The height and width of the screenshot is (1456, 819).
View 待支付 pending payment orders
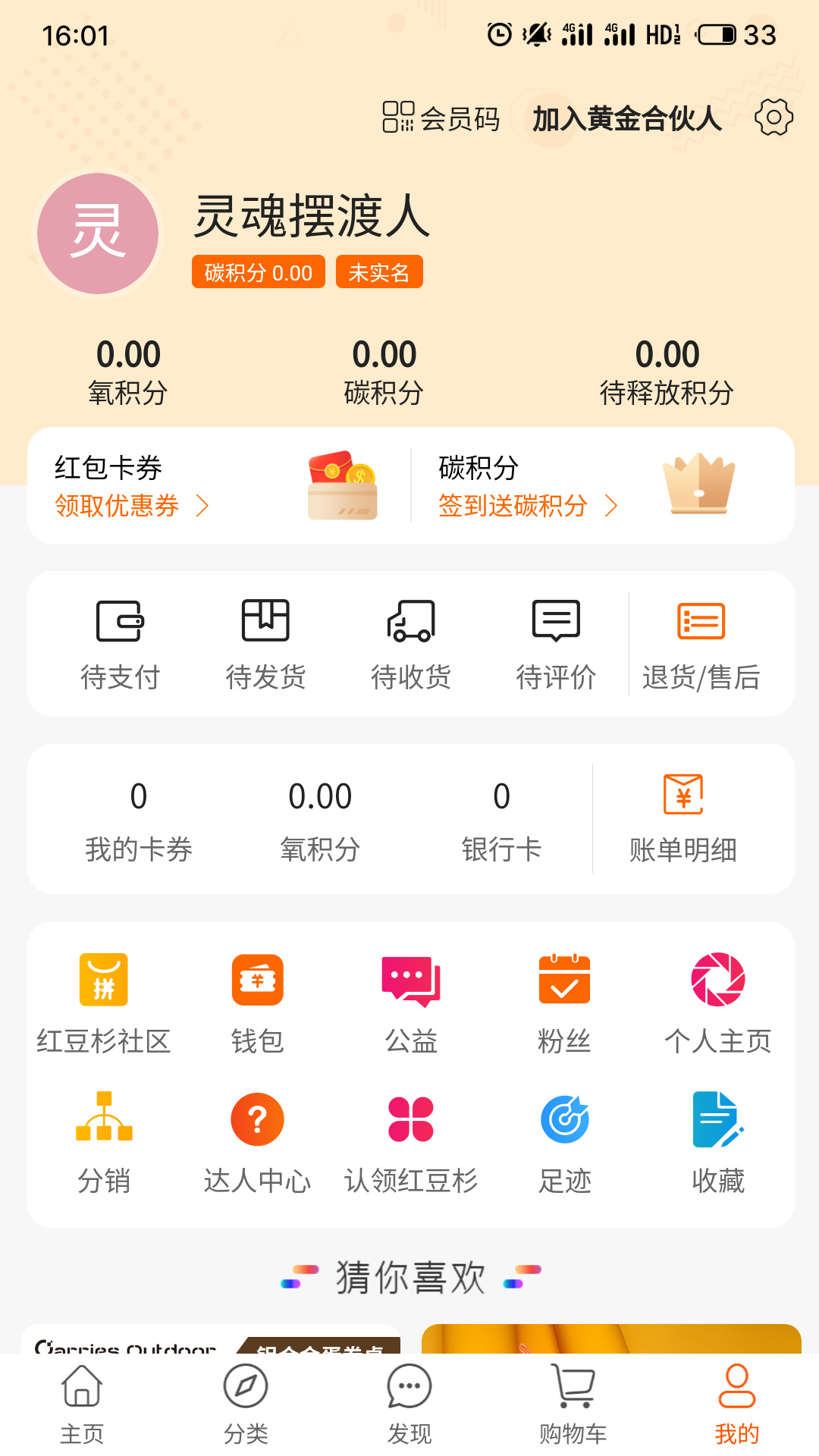coord(120,645)
